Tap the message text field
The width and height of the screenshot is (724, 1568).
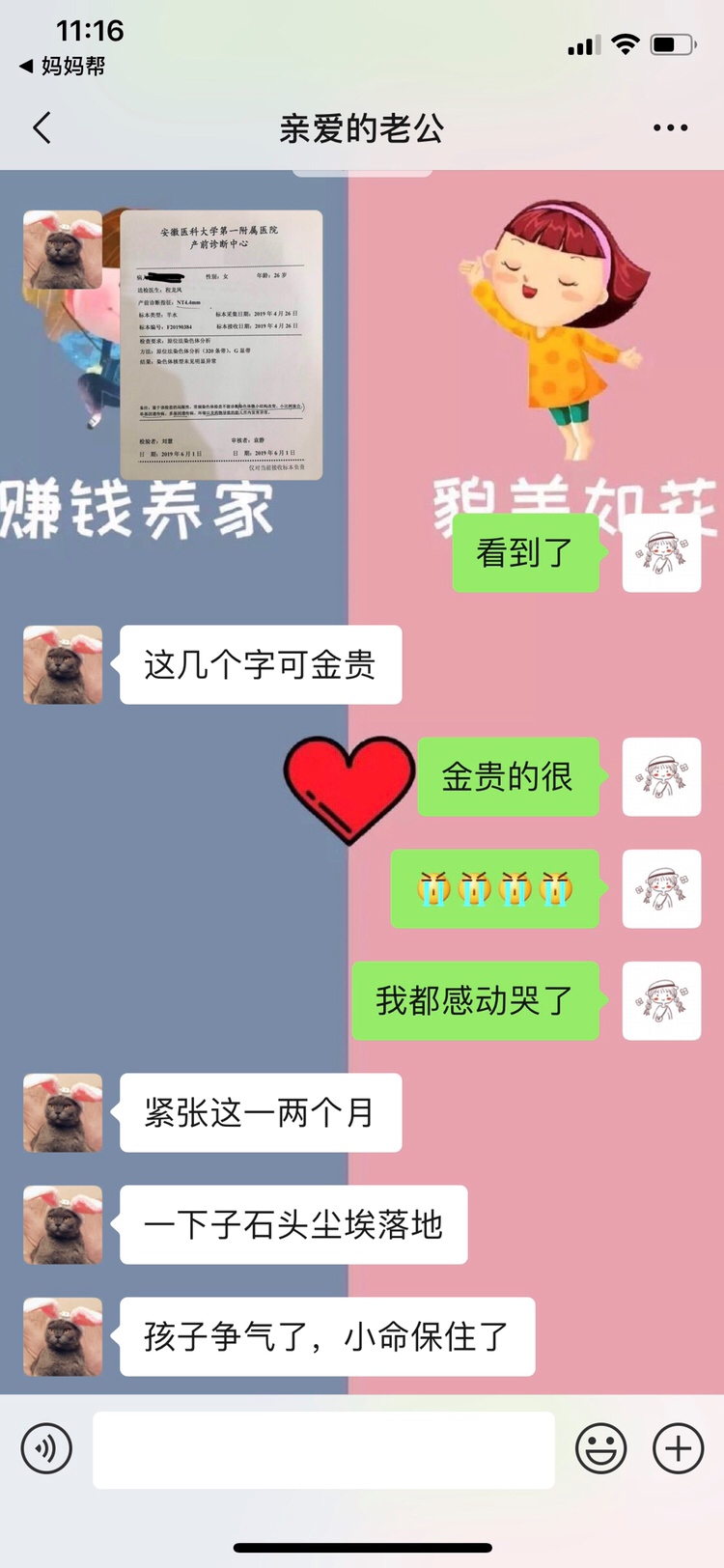pos(323,1449)
